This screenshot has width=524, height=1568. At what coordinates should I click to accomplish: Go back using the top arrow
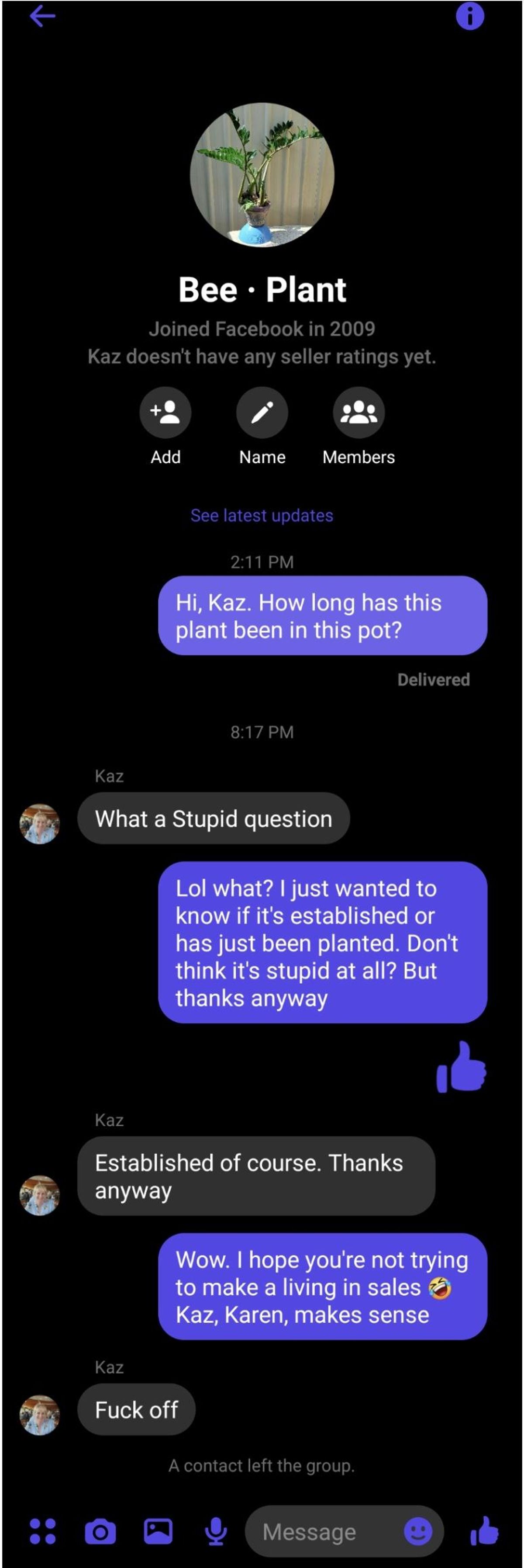coord(42,17)
